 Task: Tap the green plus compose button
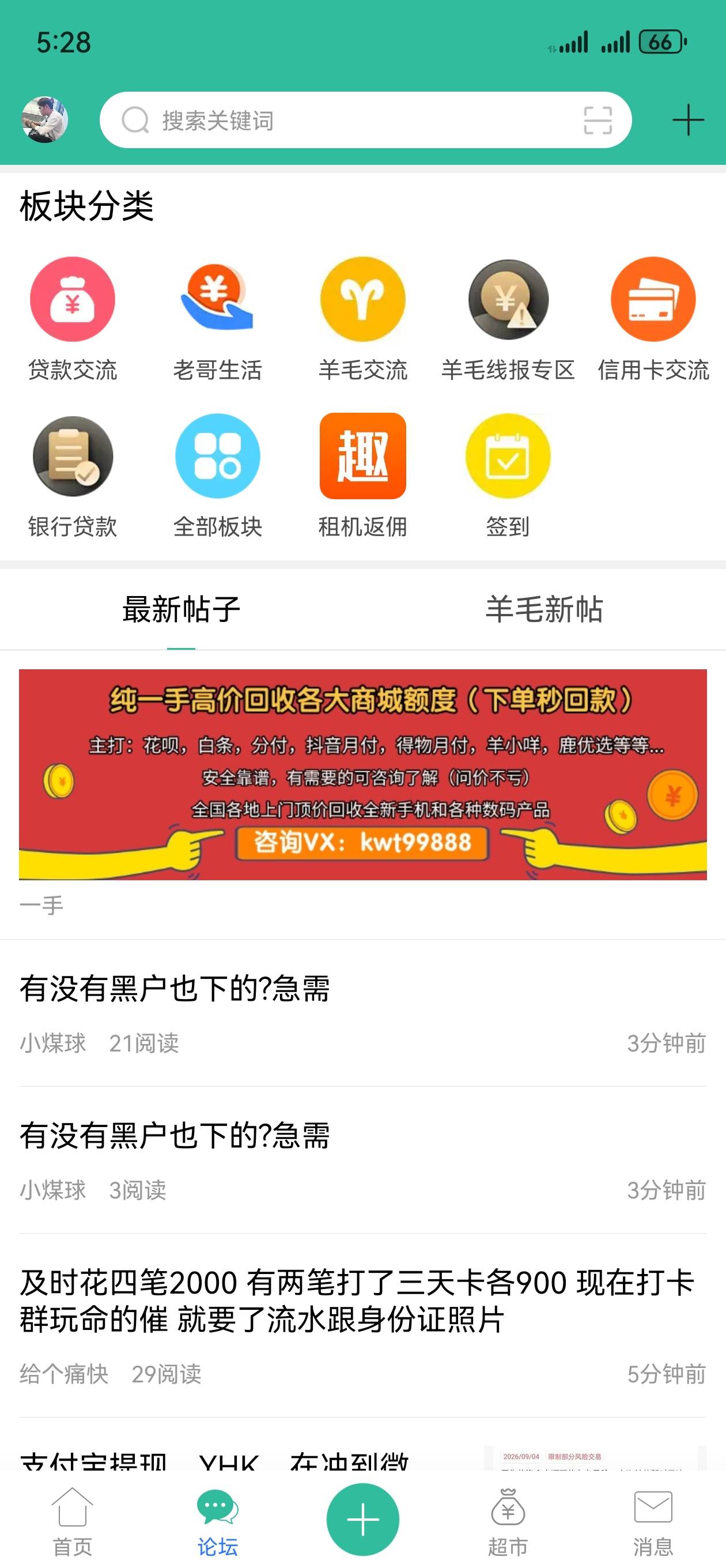pos(362,1520)
